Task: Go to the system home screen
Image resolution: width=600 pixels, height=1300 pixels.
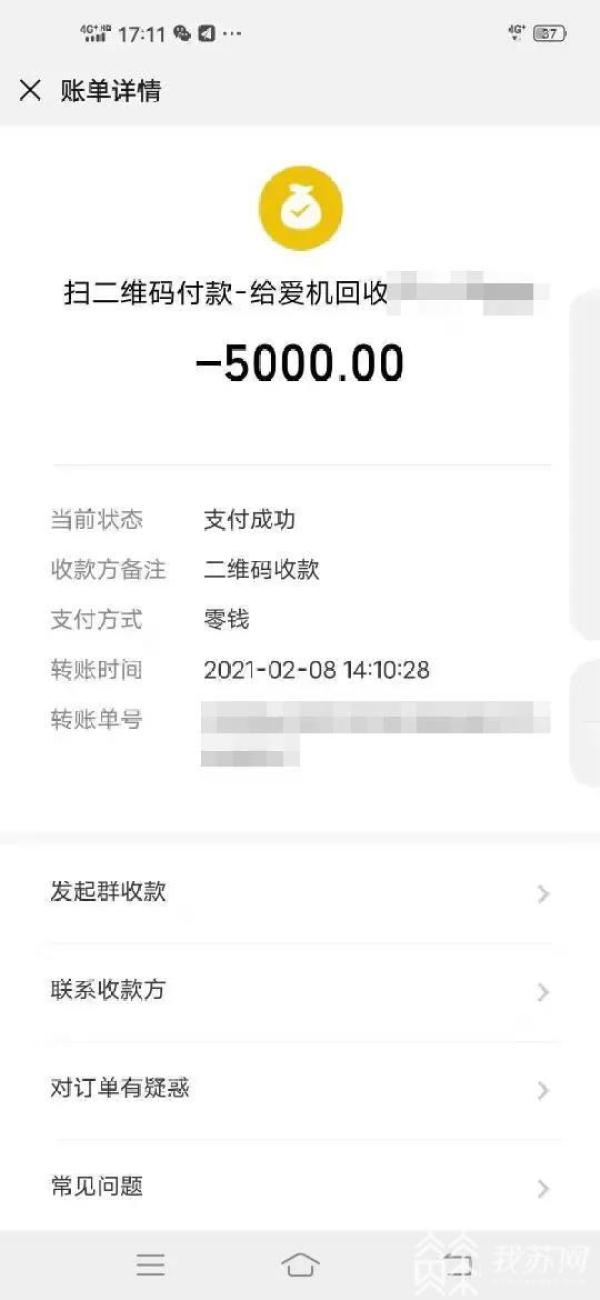Action: point(300,1265)
